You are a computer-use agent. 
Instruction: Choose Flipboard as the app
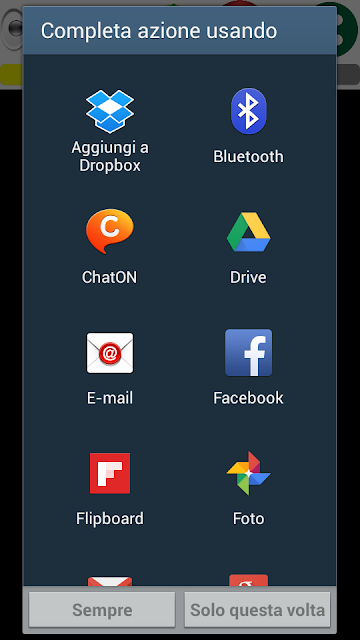click(x=109, y=489)
